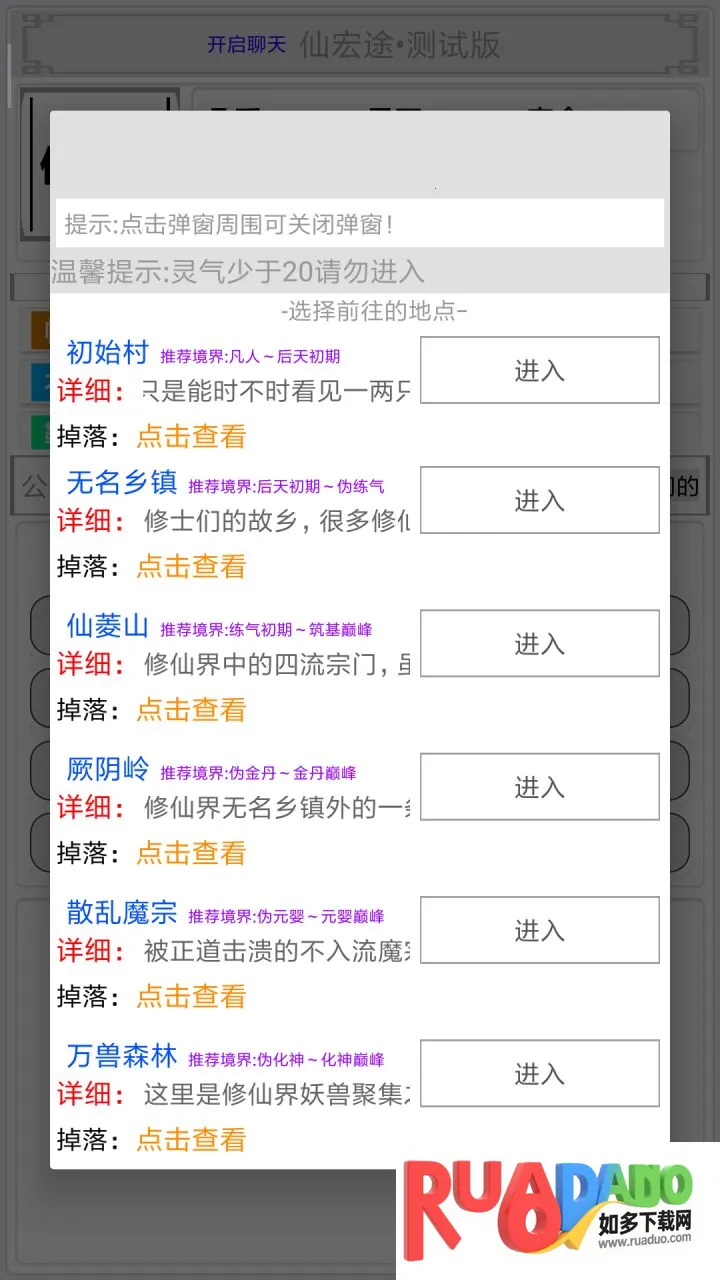View 散乱魔宗 drop details 点击查看
The height and width of the screenshot is (1280, 720).
click(x=191, y=996)
